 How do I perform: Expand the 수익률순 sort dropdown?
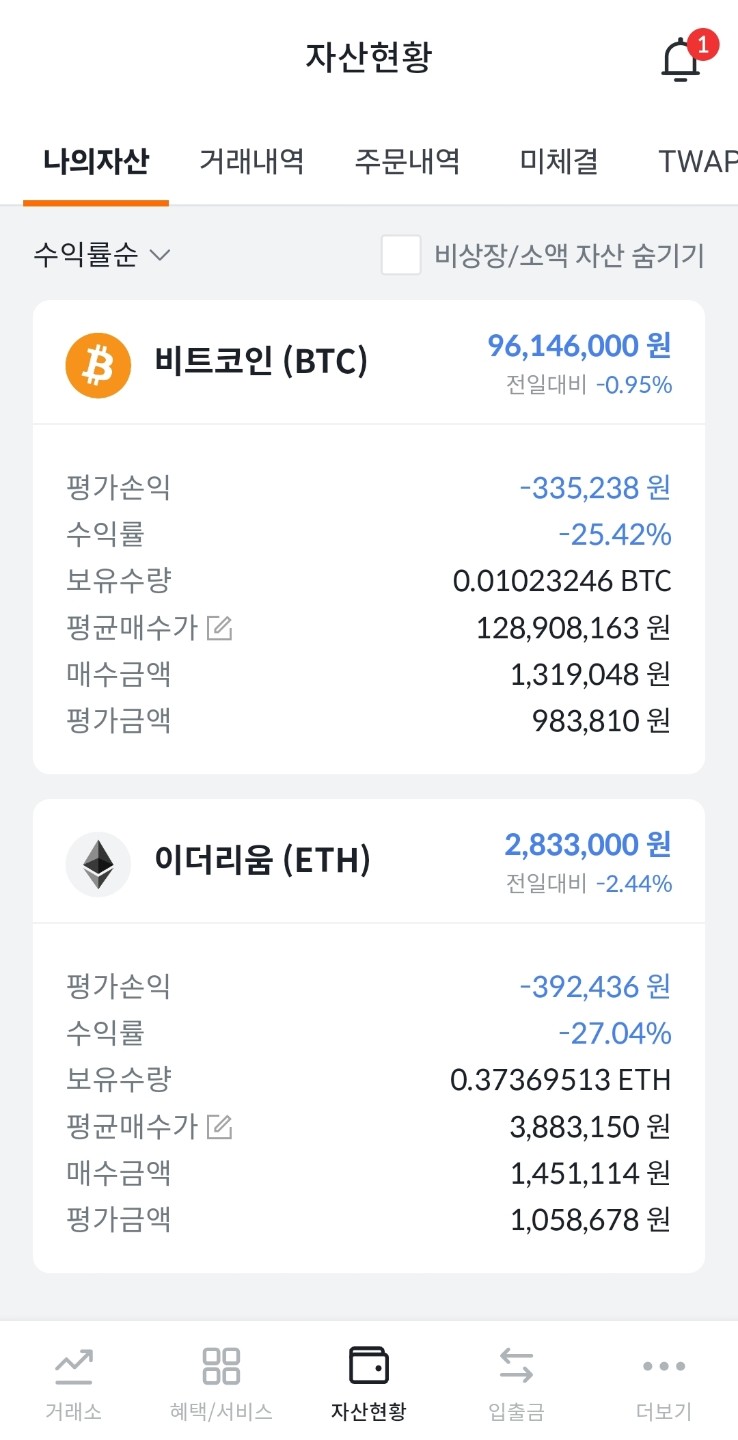click(101, 255)
